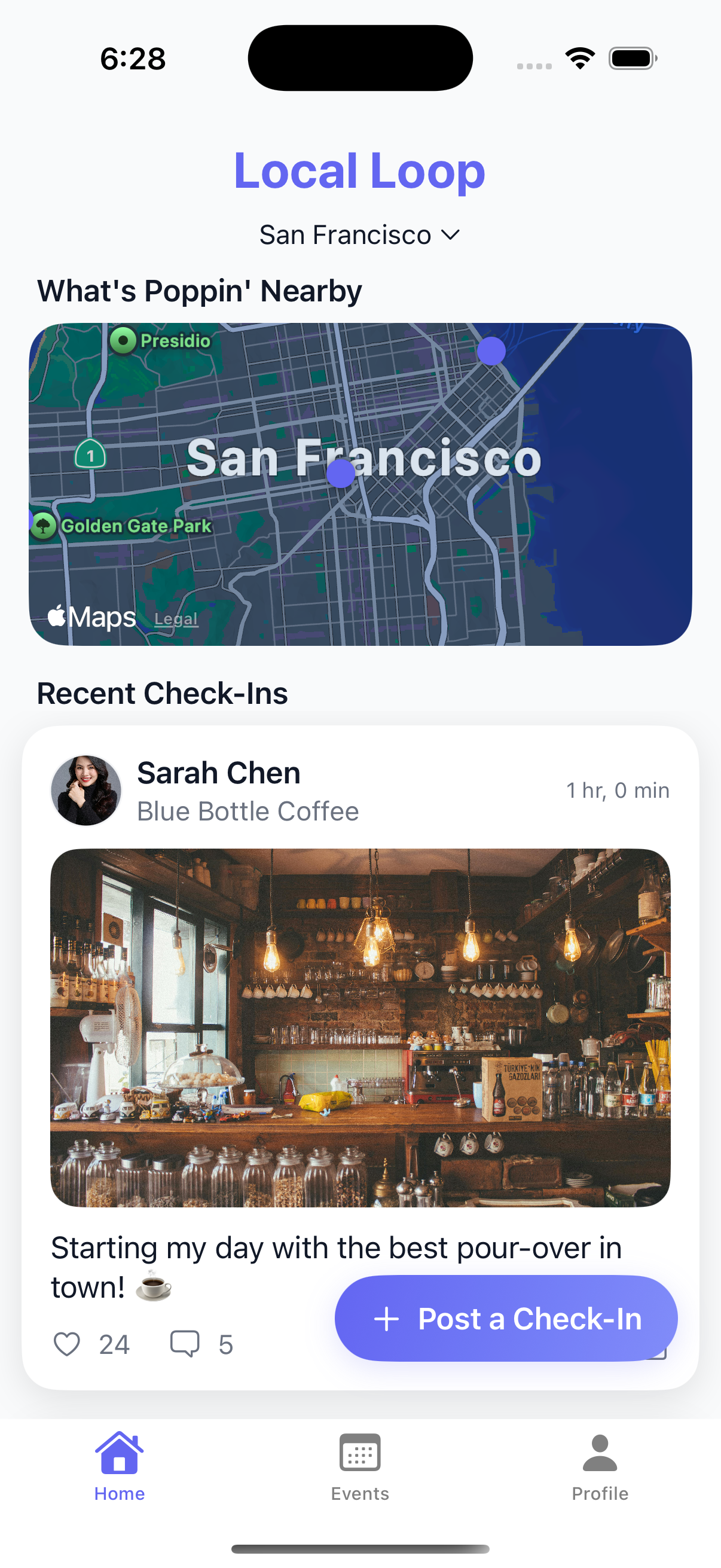Viewport: 721px width, 1568px height.
Task: Open comments on Sarah Chen's check-in
Action: click(185, 1343)
